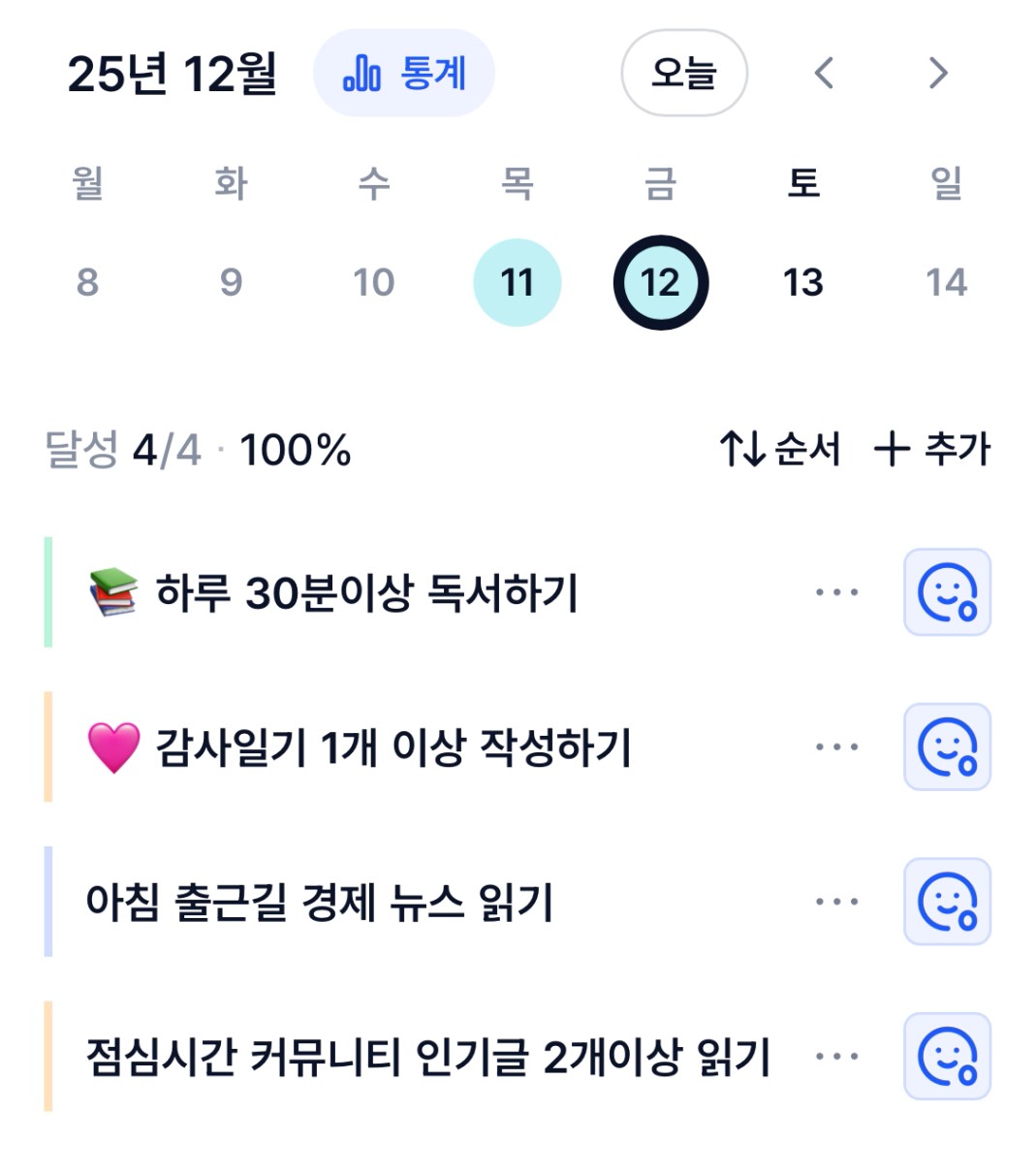1036x1175 pixels.
Task: Select date 8 in the week row
Action: pyautogui.click(x=87, y=282)
